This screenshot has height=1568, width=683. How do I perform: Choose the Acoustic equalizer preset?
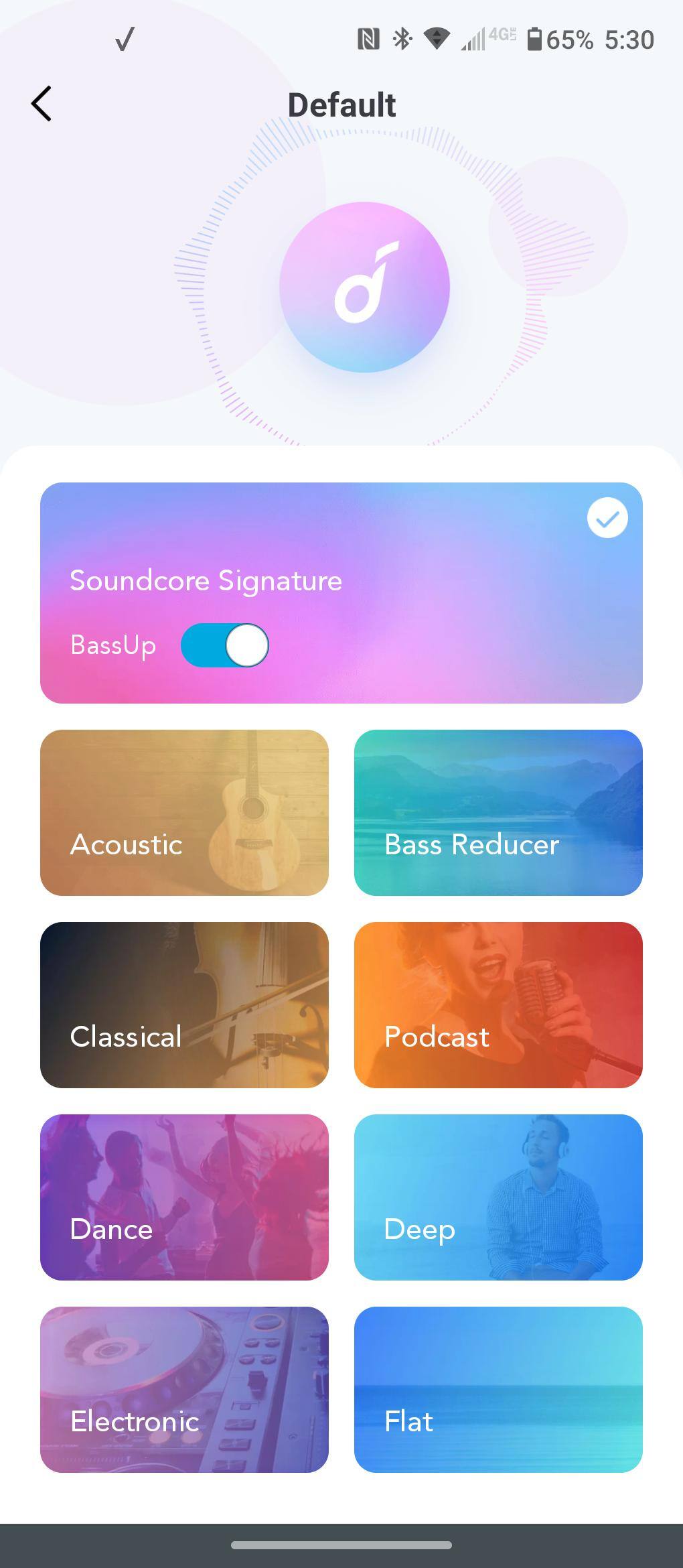pyautogui.click(x=184, y=812)
